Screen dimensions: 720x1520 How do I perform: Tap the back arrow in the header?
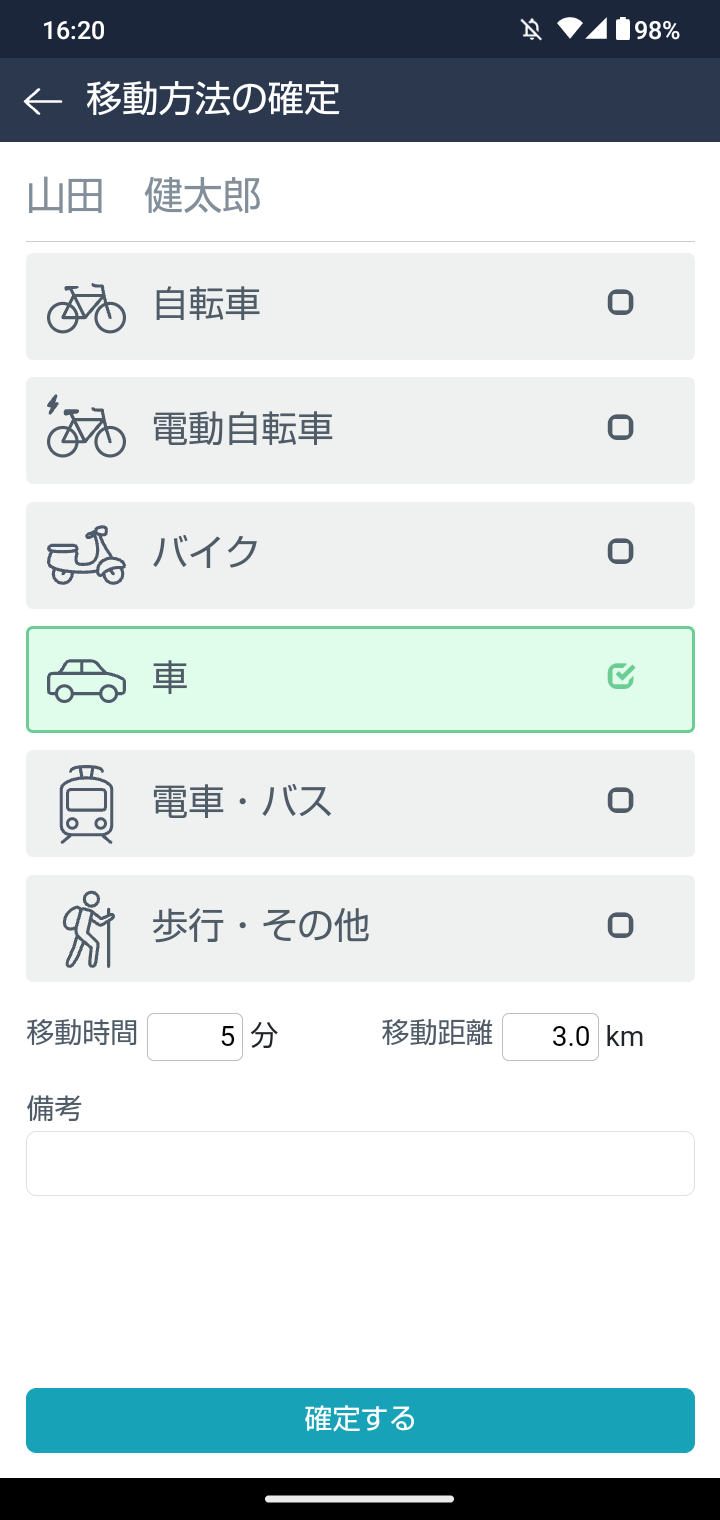click(x=41, y=100)
